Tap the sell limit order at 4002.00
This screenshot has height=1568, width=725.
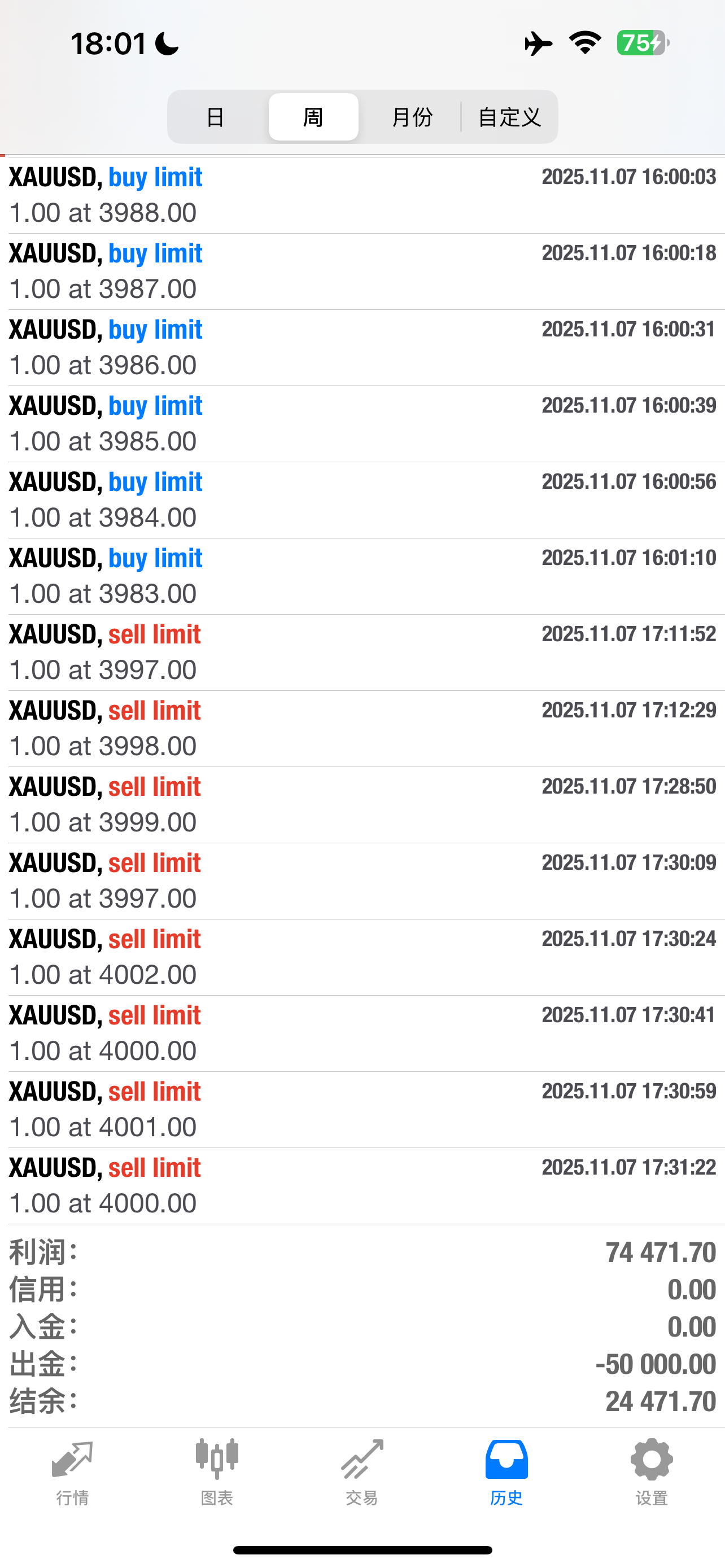[362, 957]
